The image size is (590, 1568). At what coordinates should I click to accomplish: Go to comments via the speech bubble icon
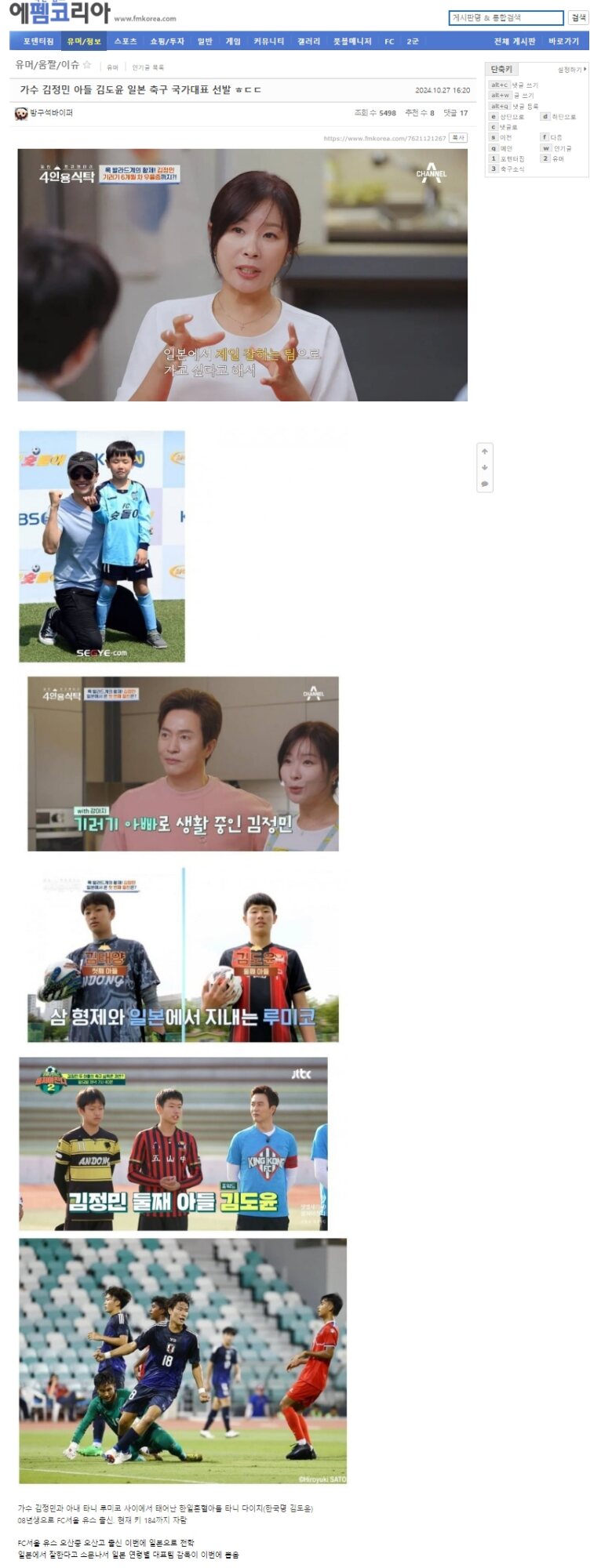[485, 484]
